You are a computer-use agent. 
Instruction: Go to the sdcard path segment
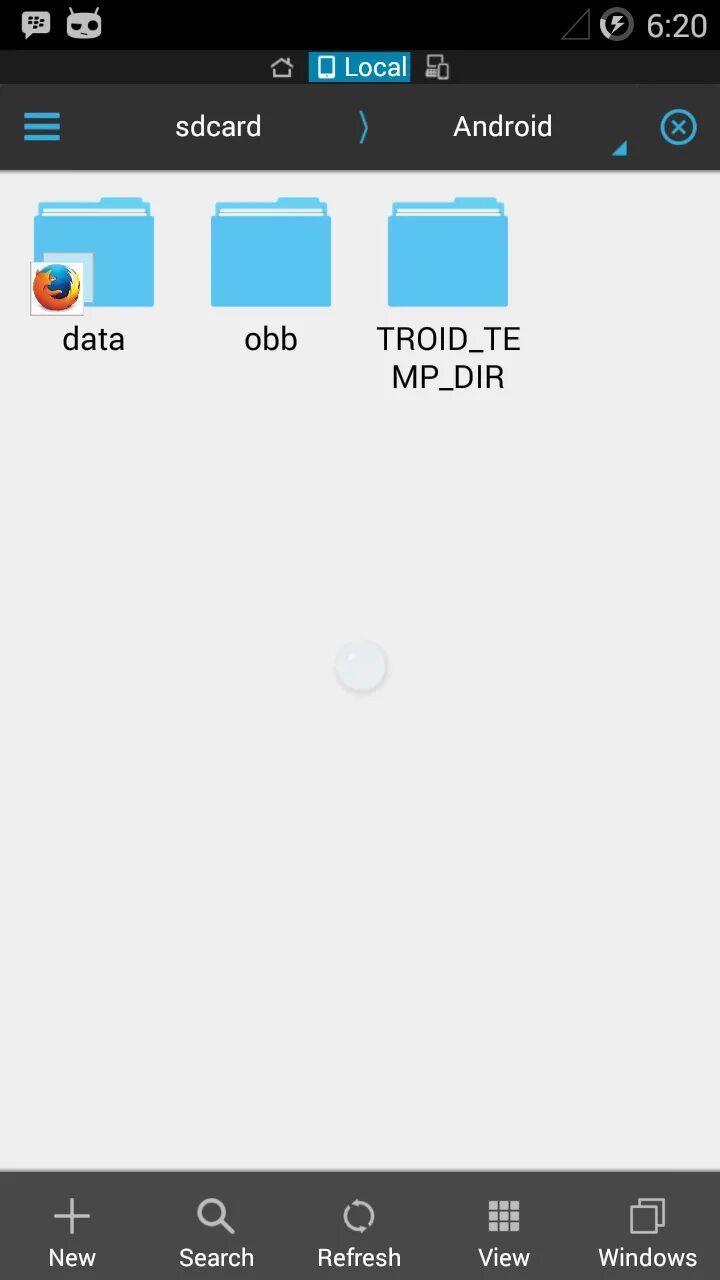[218, 127]
